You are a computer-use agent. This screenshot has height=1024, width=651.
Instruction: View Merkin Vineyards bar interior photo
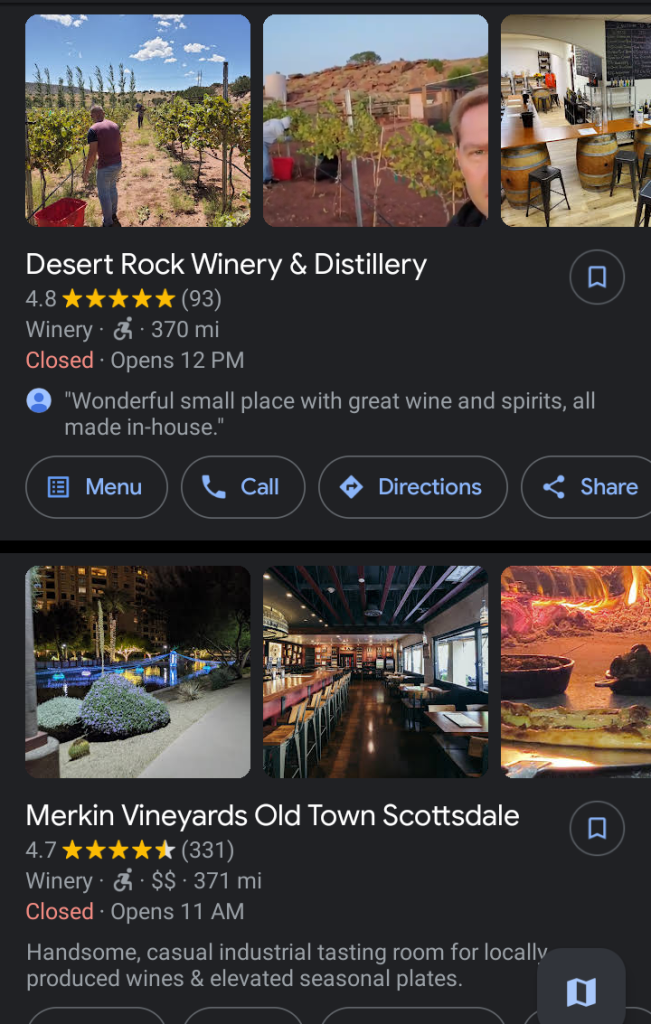tap(375, 671)
